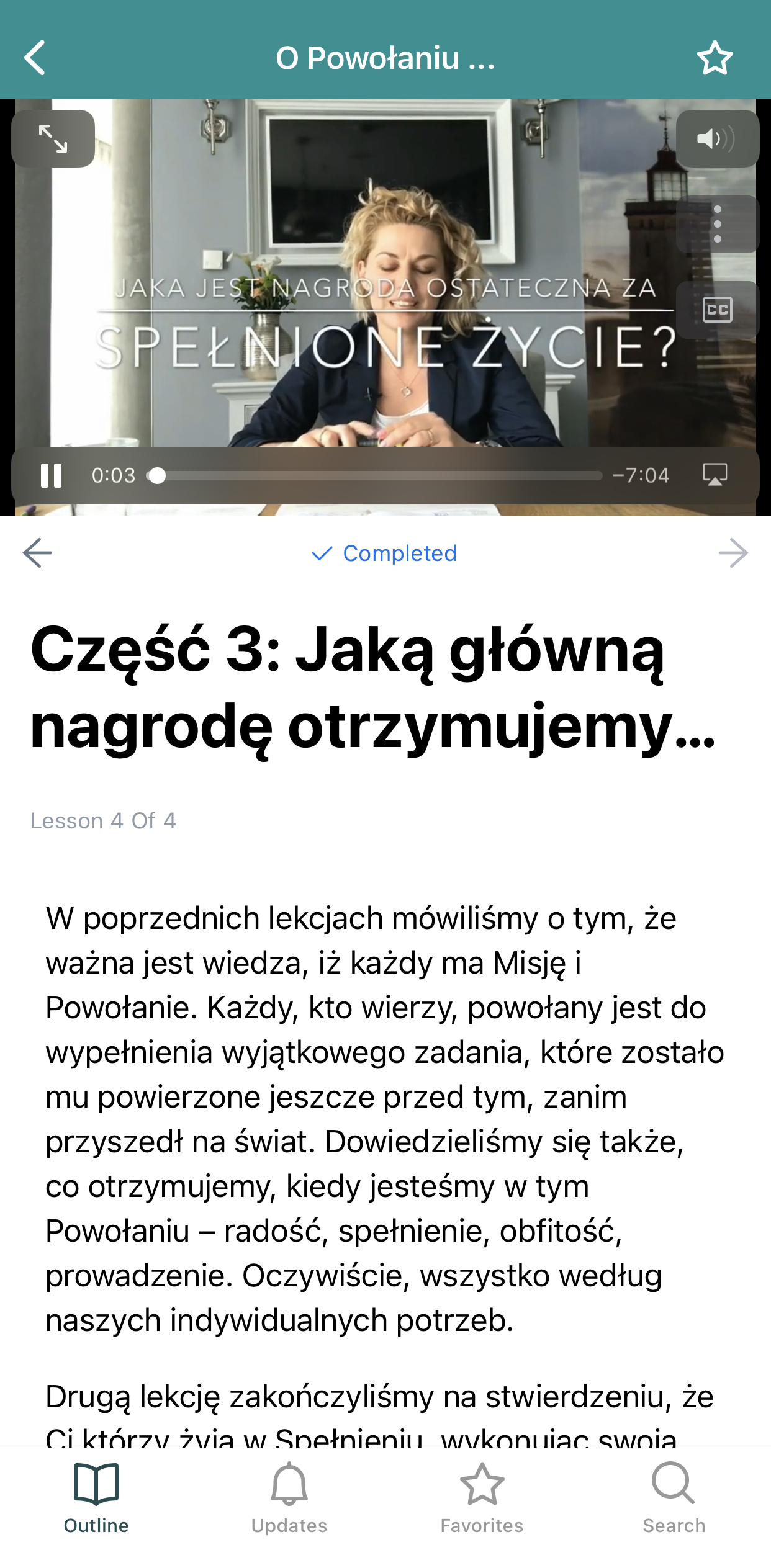Open video more options menu
Image resolution: width=771 pixels, height=1568 pixels.
click(x=717, y=224)
